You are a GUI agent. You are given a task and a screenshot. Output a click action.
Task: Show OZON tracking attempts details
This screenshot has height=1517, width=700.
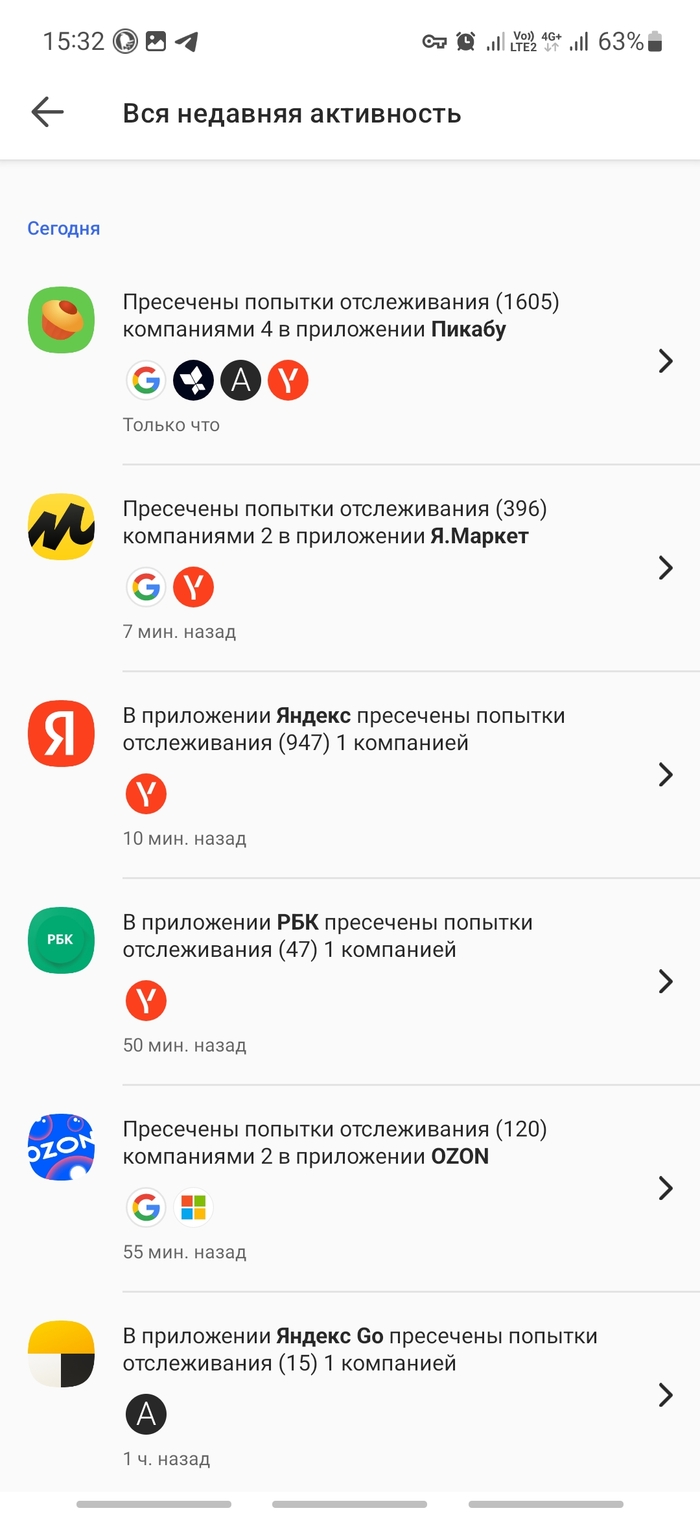tap(665, 1188)
